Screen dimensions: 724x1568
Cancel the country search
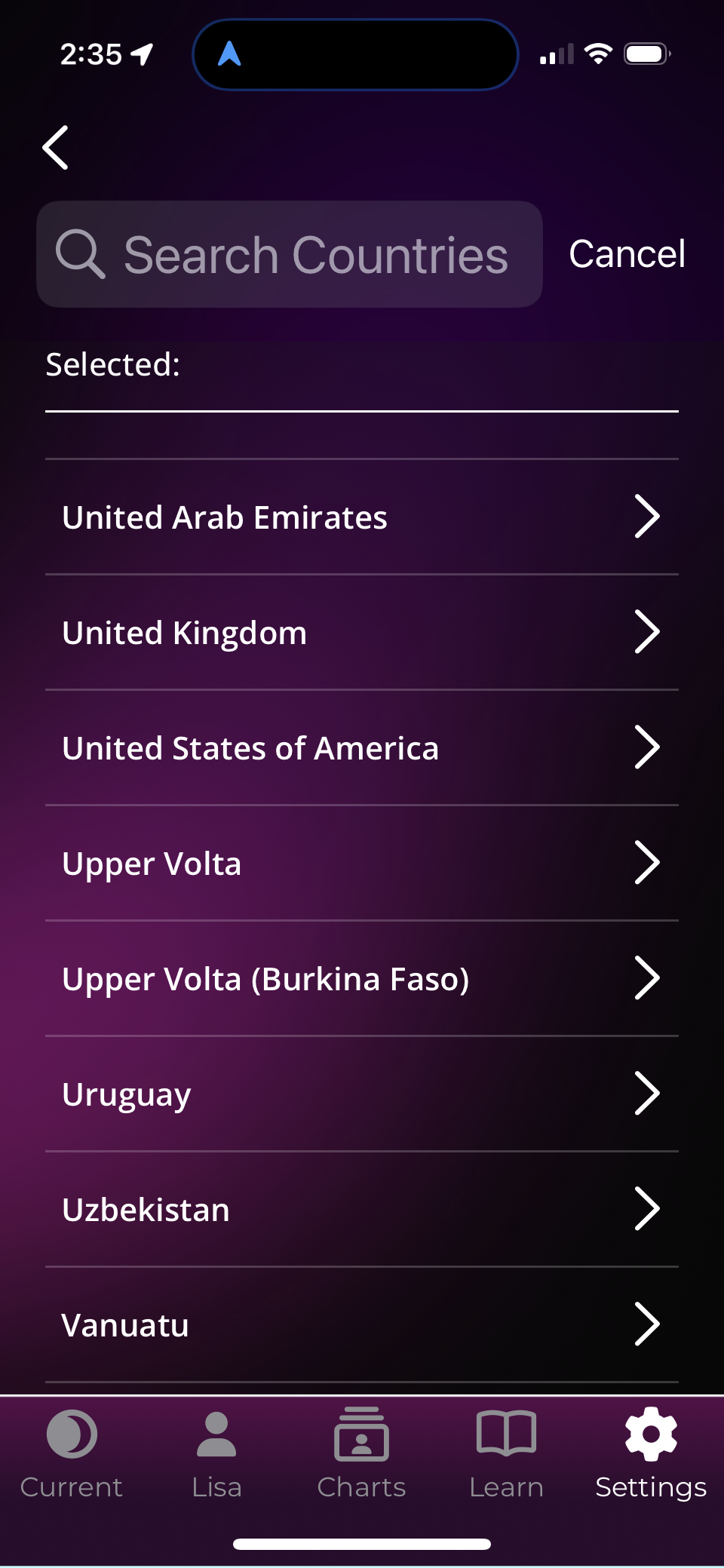pos(627,254)
